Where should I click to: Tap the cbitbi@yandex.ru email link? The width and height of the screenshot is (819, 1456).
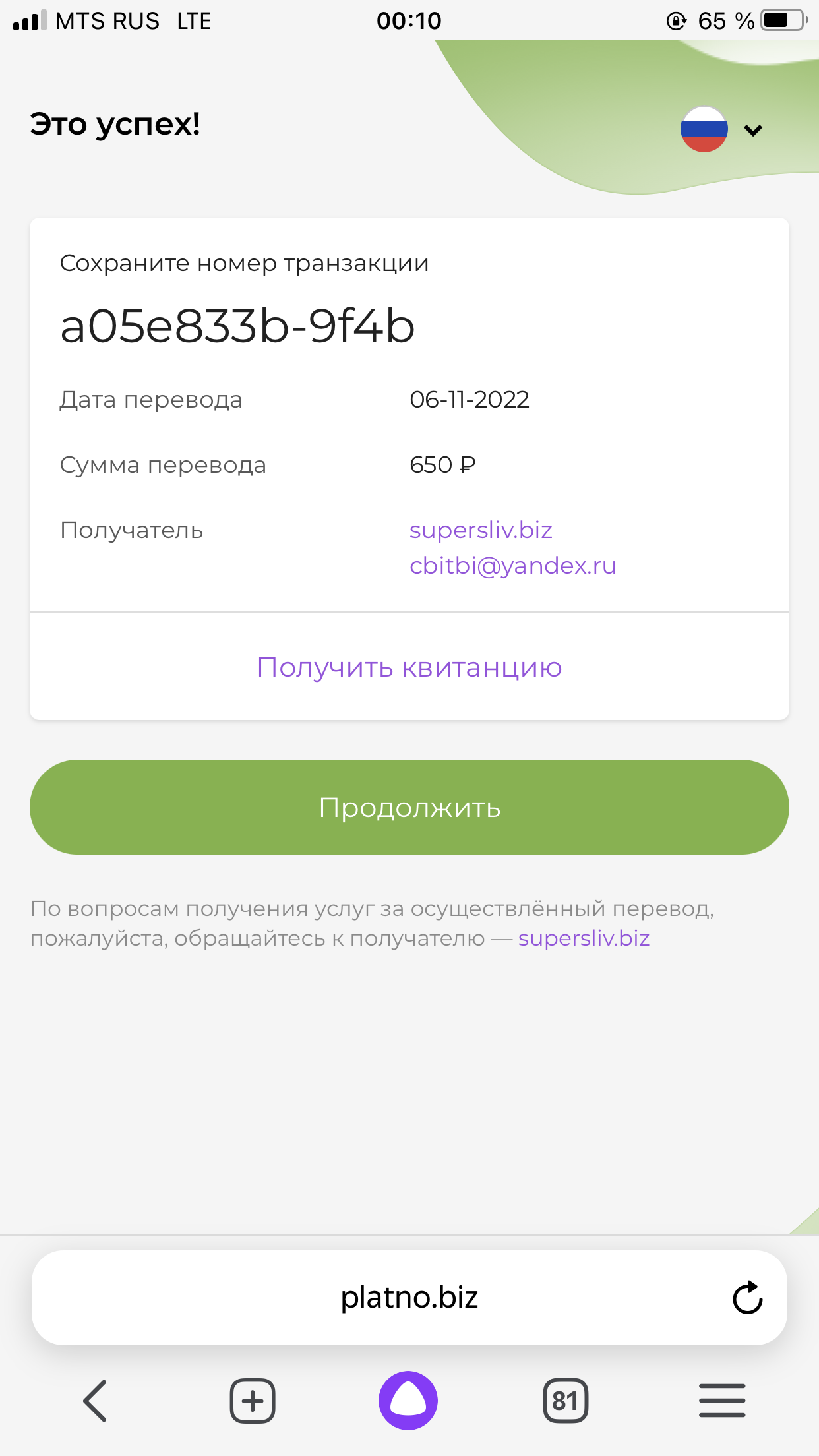click(x=512, y=566)
